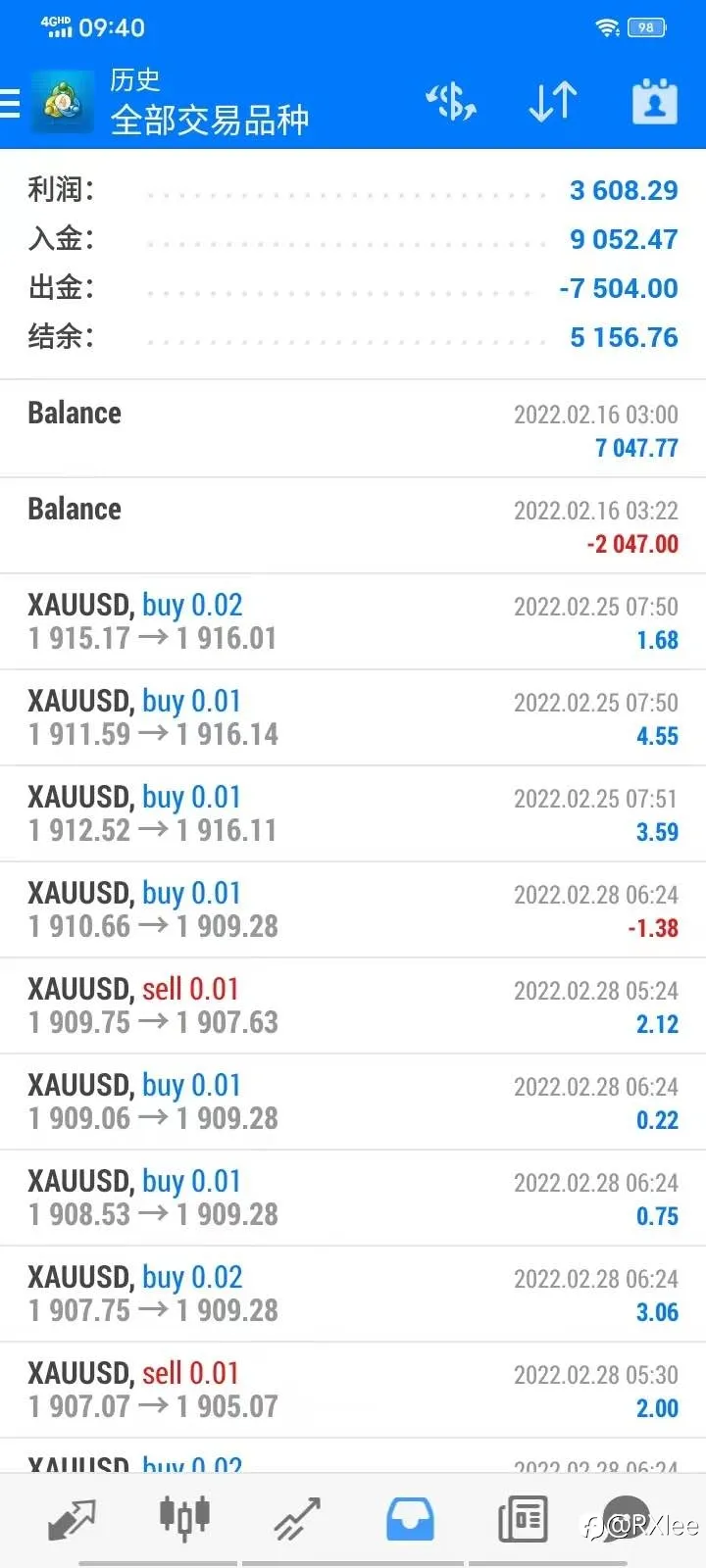Open the Balance entry of -2 047.00
The image size is (706, 1568).
pyautogui.click(x=353, y=526)
